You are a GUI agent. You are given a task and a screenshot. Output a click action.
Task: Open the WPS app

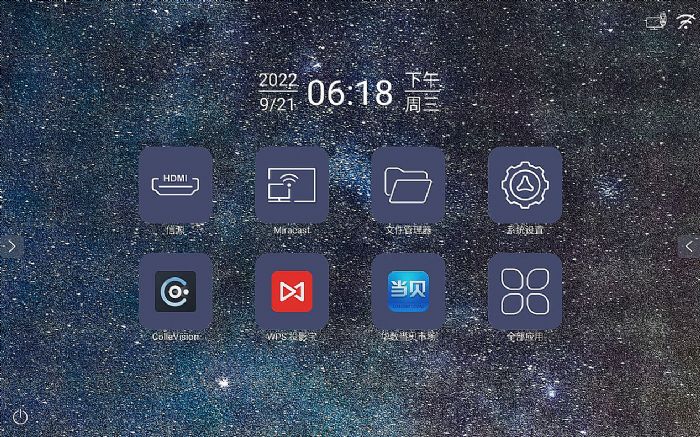pyautogui.click(x=292, y=291)
